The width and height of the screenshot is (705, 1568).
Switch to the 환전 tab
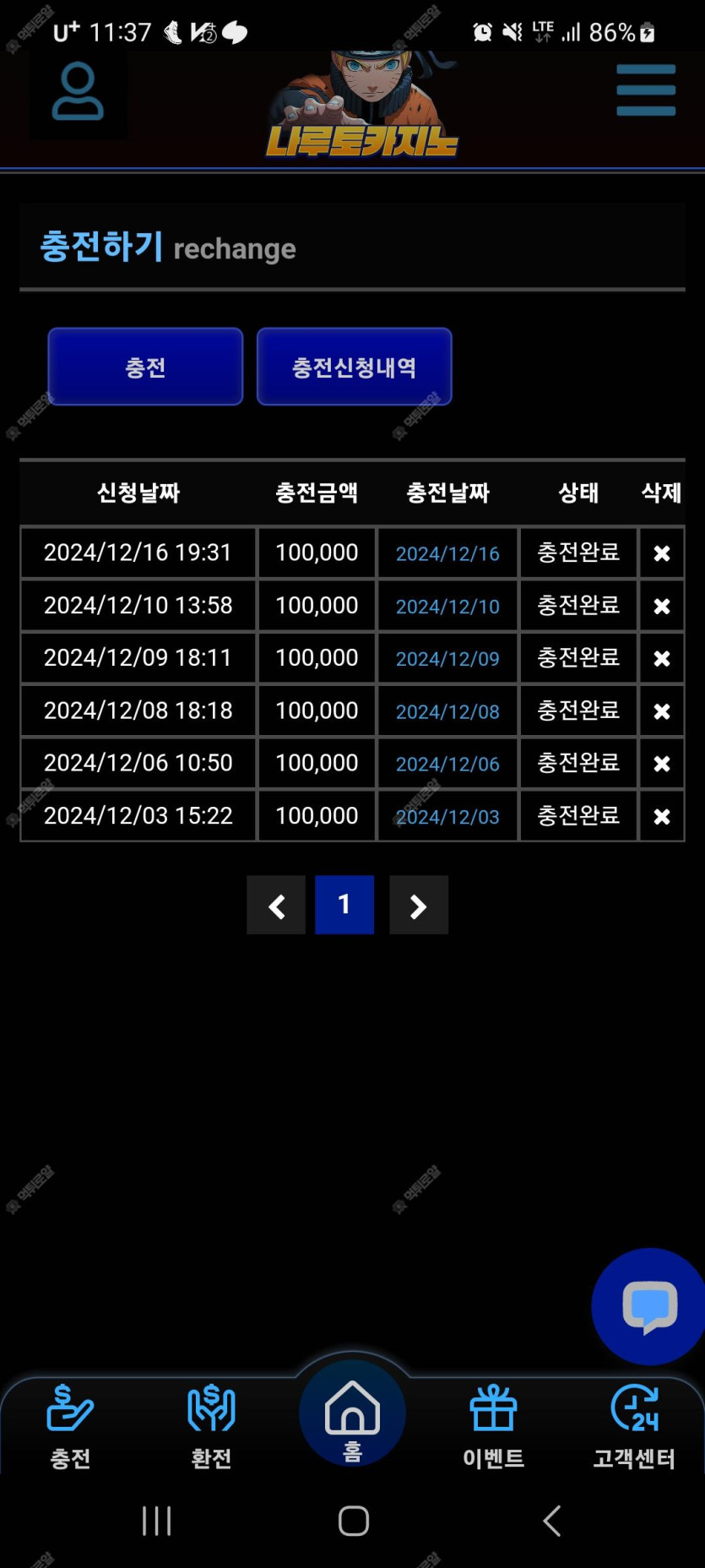pos(211,1426)
